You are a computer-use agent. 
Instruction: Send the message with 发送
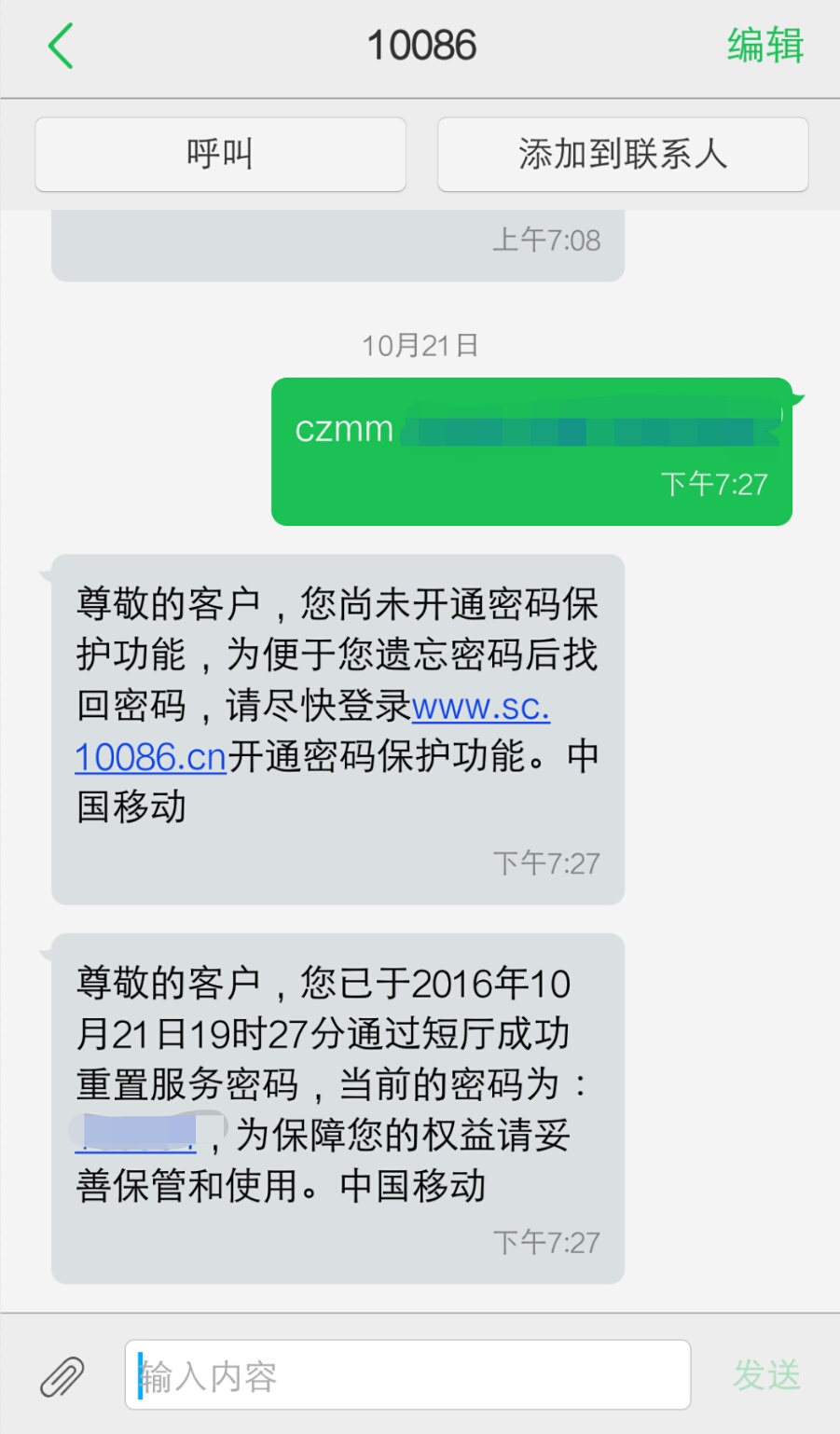(x=766, y=1375)
